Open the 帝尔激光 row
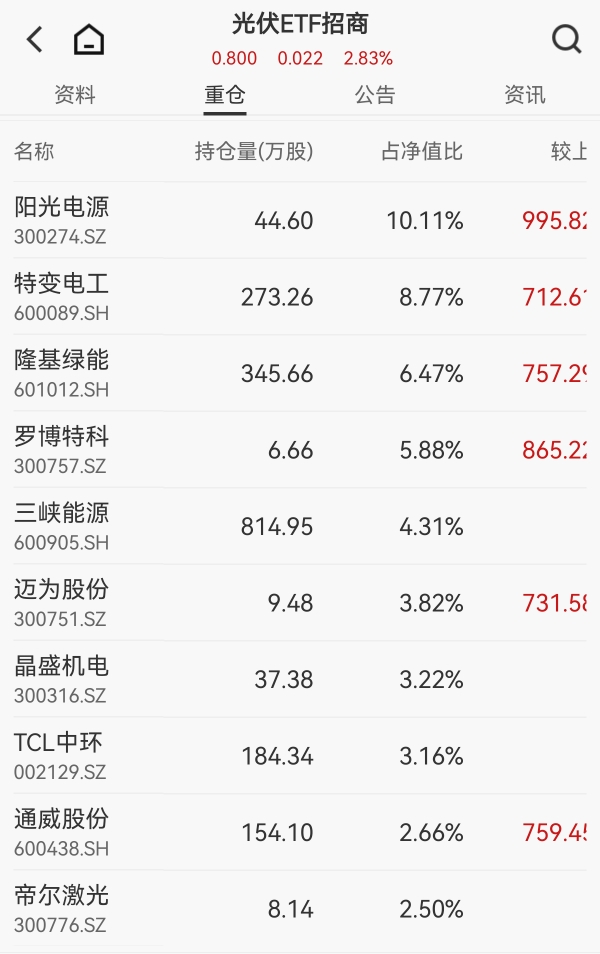 click(300, 909)
